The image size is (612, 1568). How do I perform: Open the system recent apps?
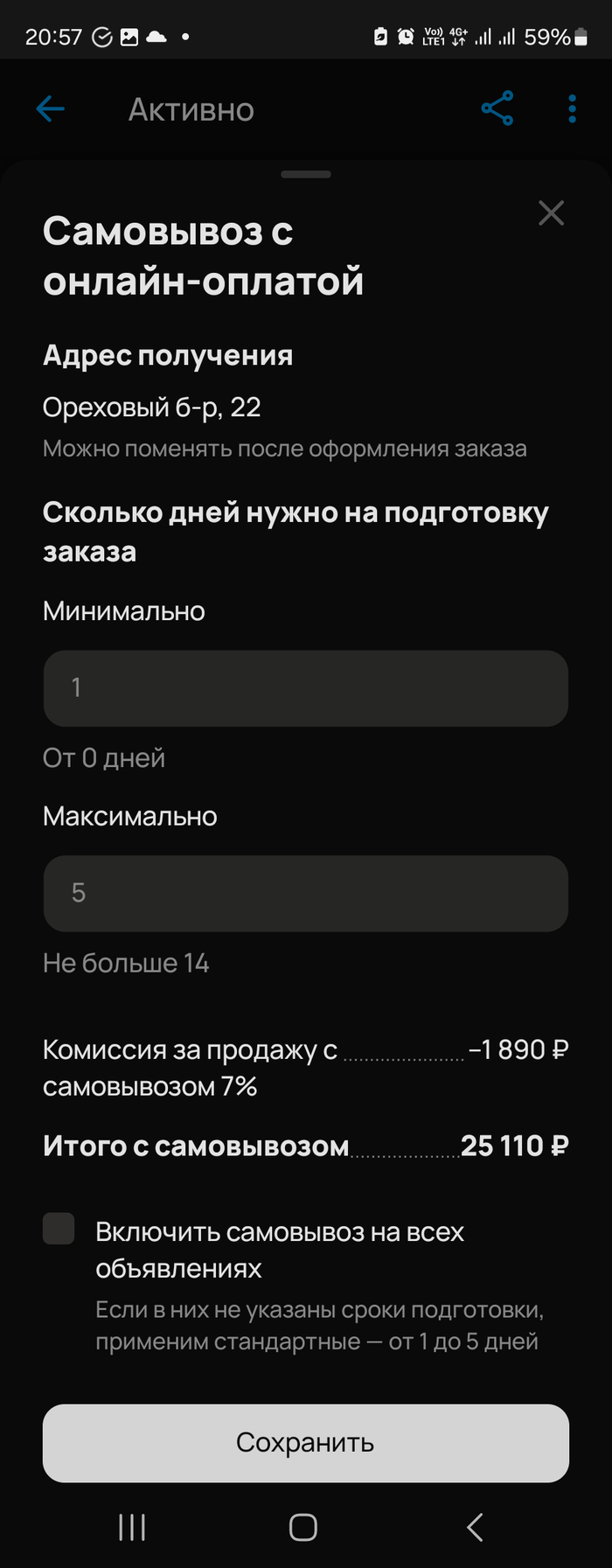tap(132, 1528)
